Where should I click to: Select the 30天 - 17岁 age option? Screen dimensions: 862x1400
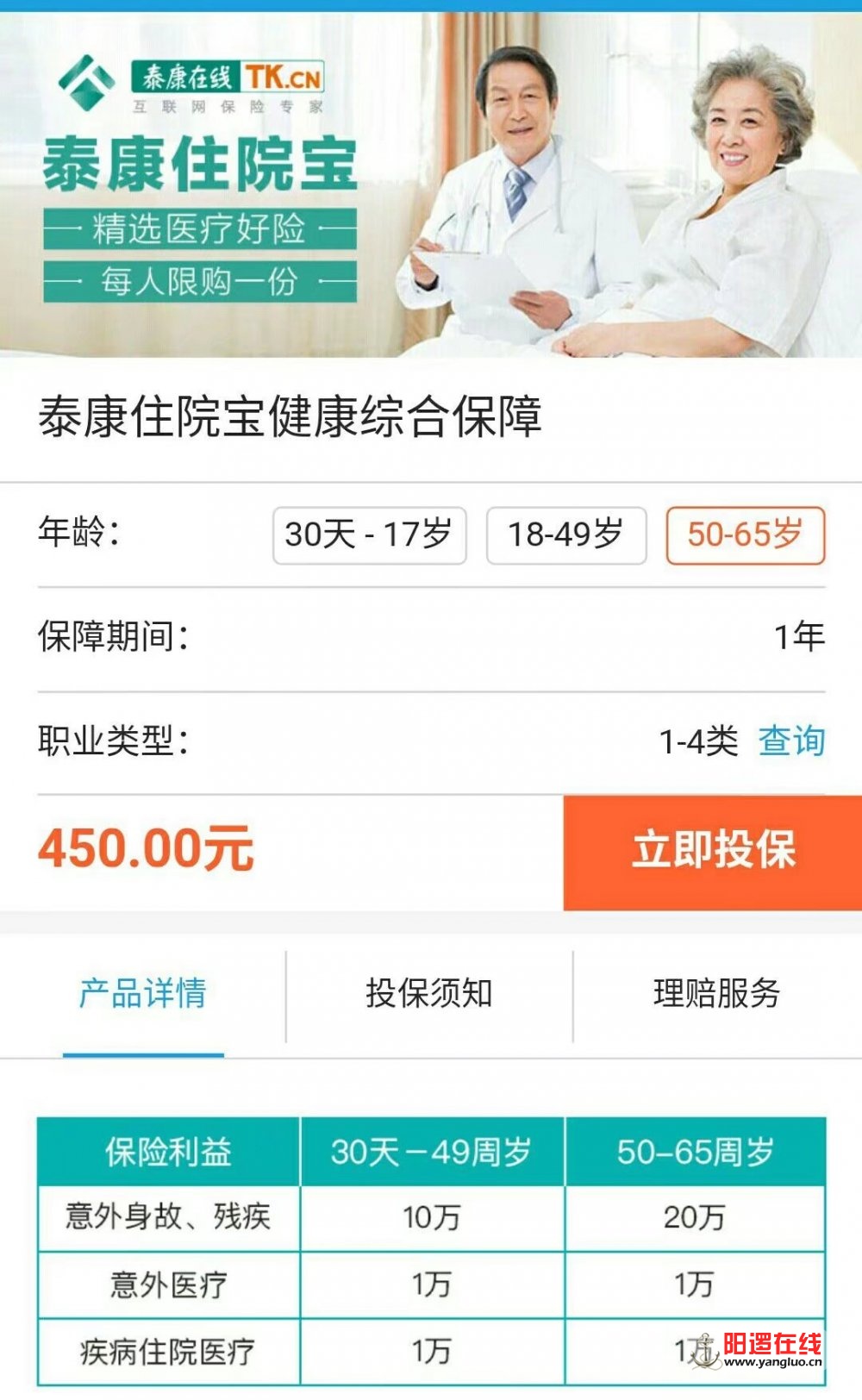tap(369, 535)
